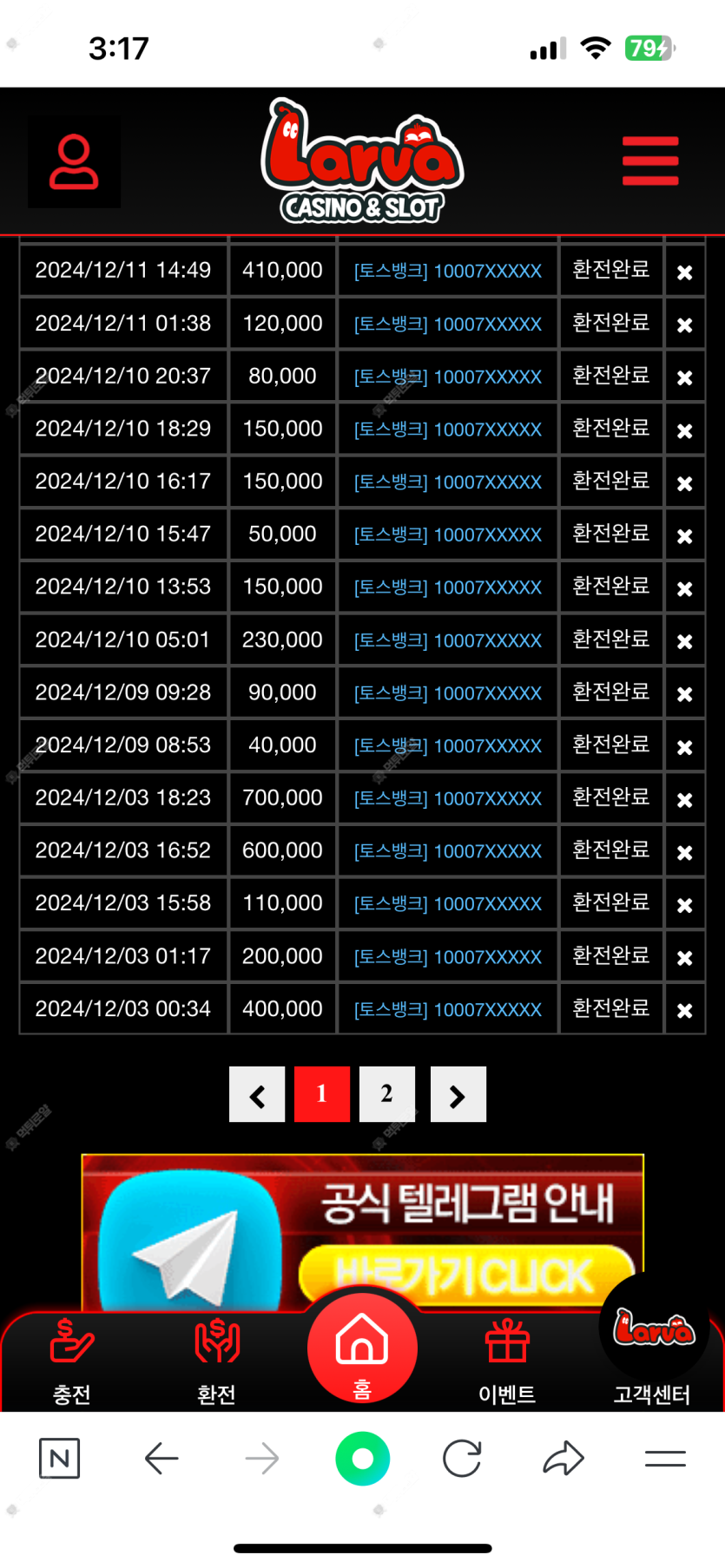725x1568 pixels.
Task: Remove the 2024/12/03 18:23 entry
Action: click(684, 799)
